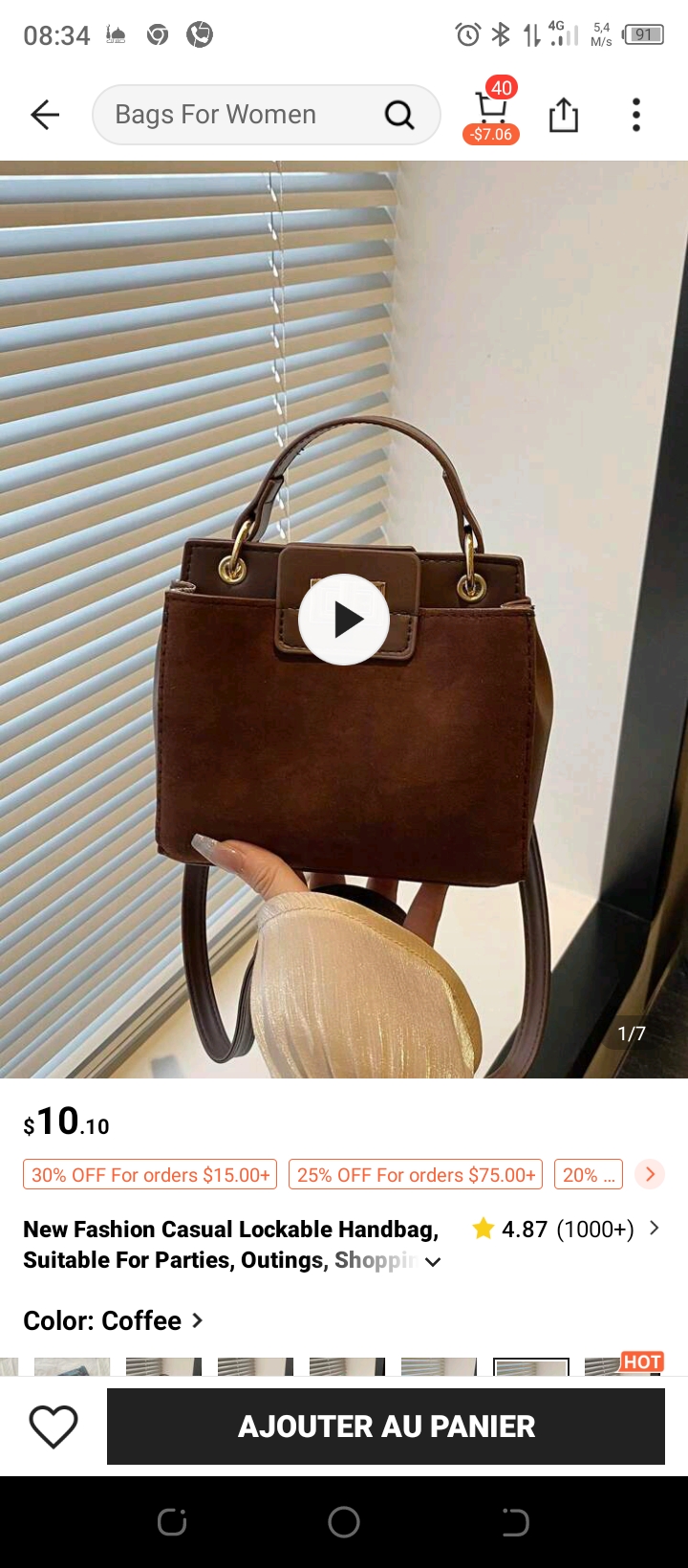Show more coupons with the red arrow

650,1174
